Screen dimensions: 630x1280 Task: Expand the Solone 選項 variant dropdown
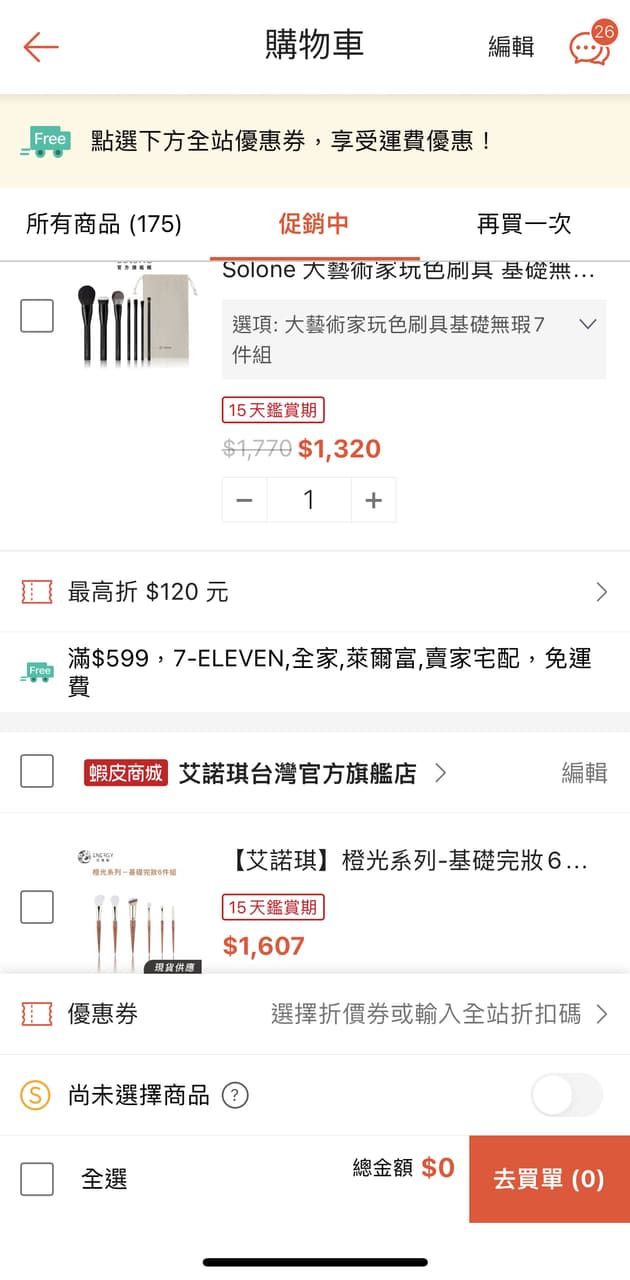pyautogui.click(x=588, y=324)
